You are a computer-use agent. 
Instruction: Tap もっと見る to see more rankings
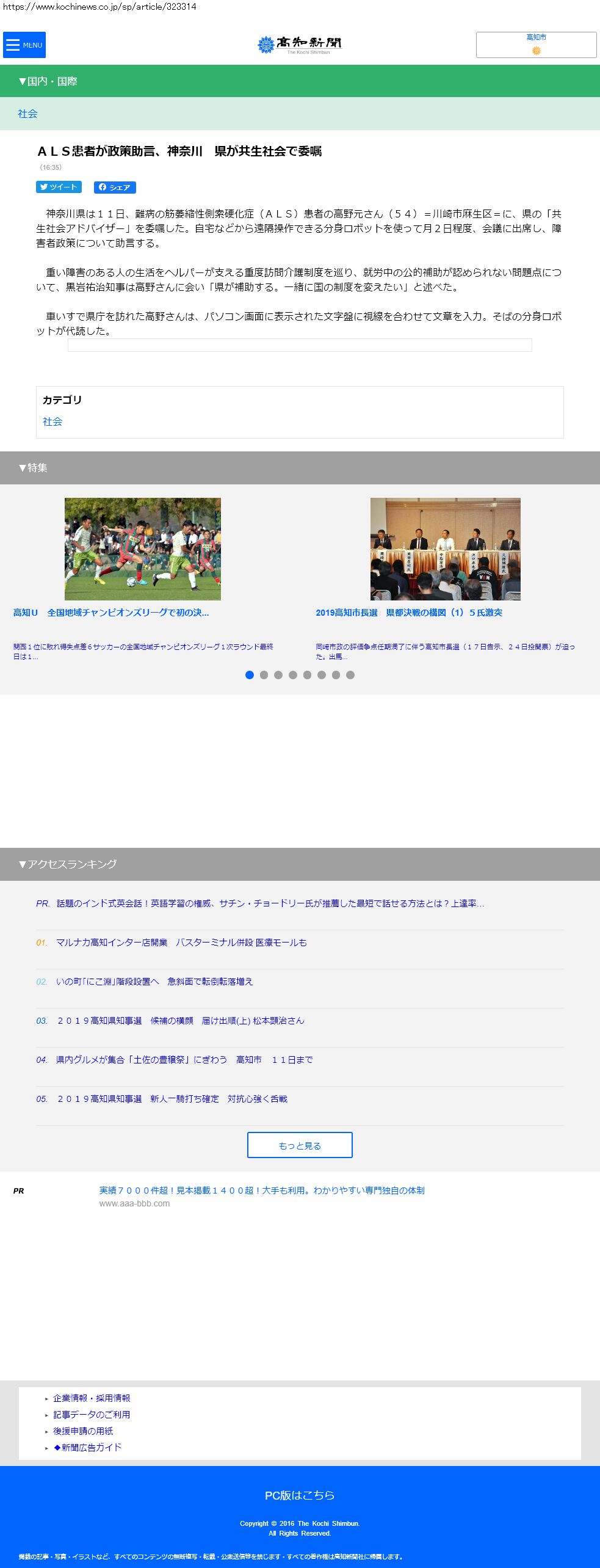299,1145
